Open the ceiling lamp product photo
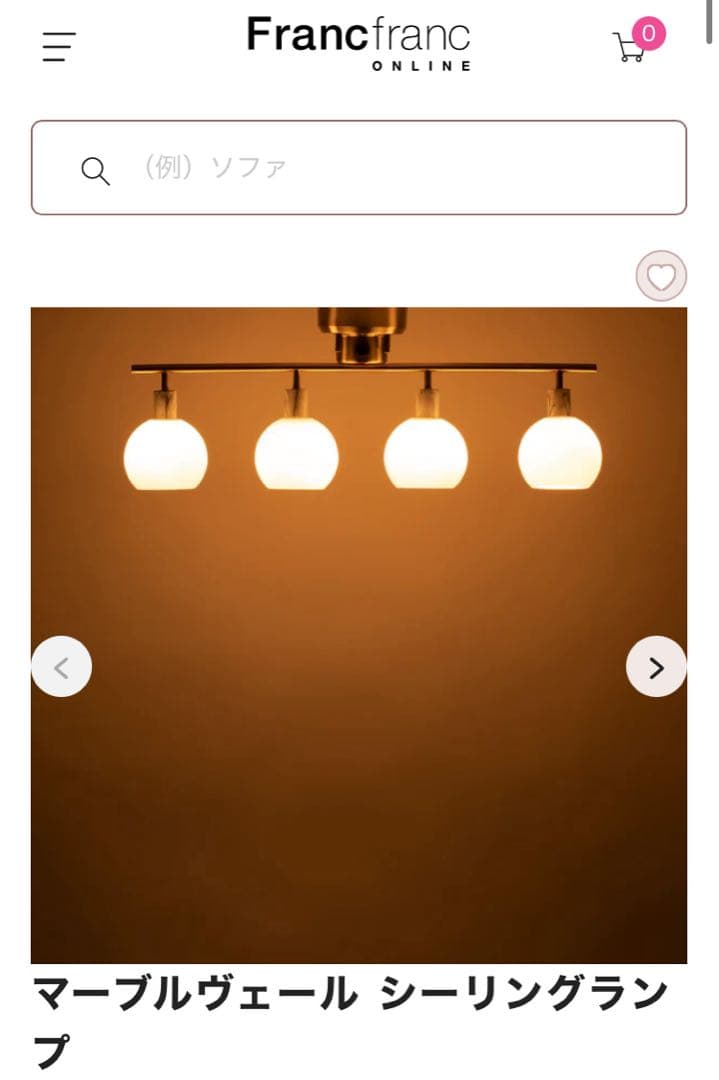The height and width of the screenshot is (1080, 719). 359,560
